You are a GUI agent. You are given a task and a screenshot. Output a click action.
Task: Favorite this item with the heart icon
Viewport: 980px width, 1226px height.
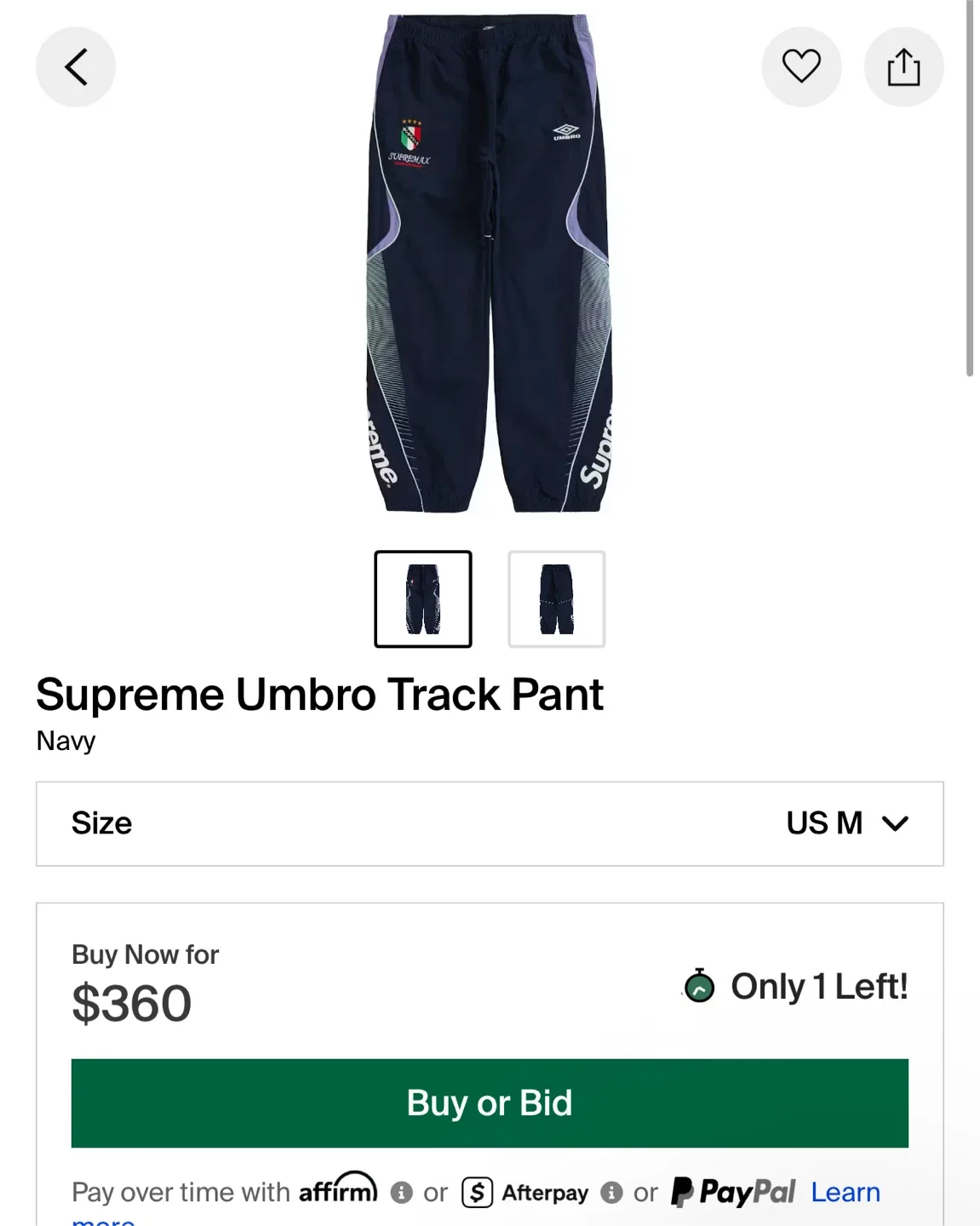(801, 66)
